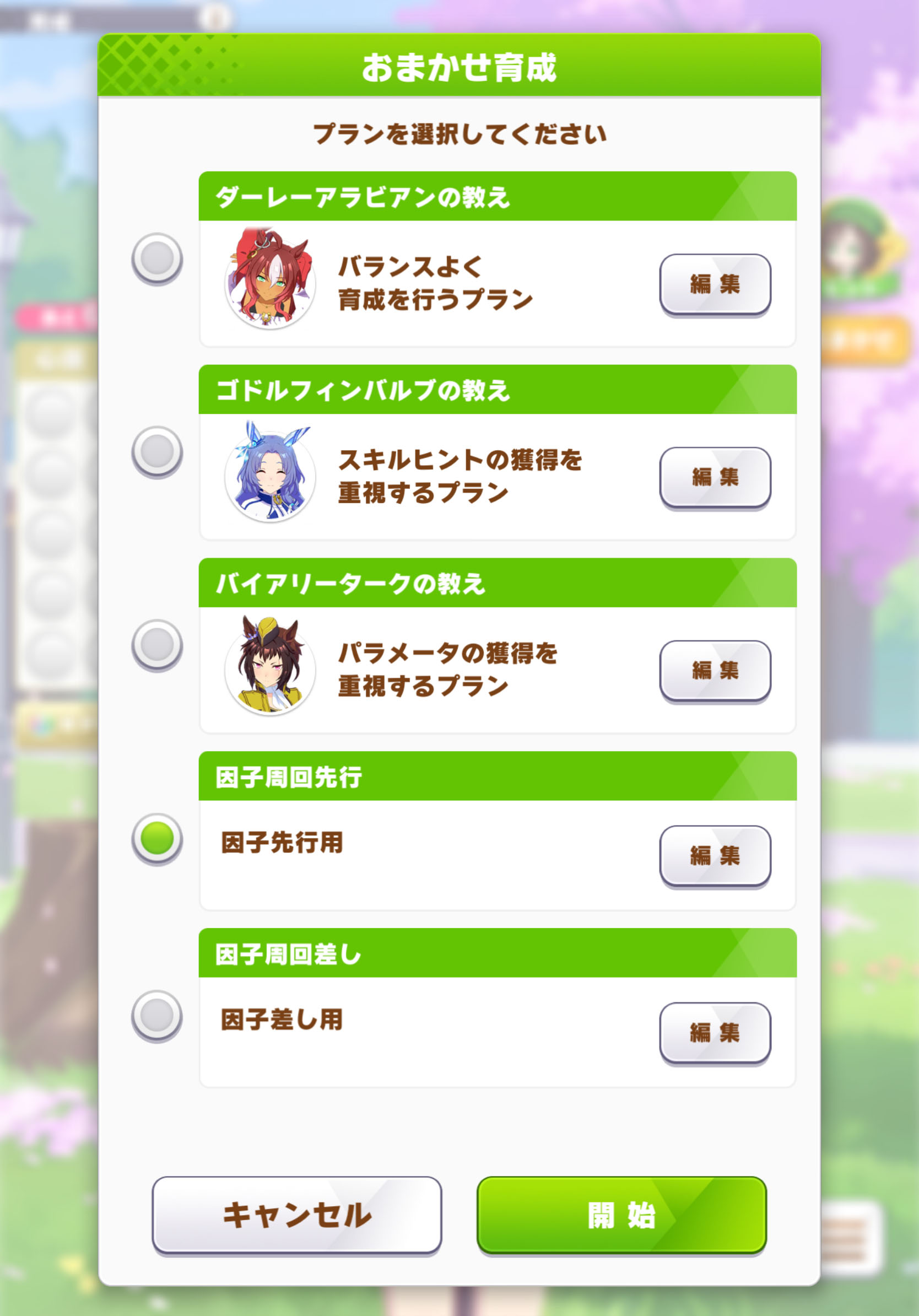Select the バイアリータークの教え plan radio button
Viewport: 919px width, 1316px height.
tap(157, 644)
